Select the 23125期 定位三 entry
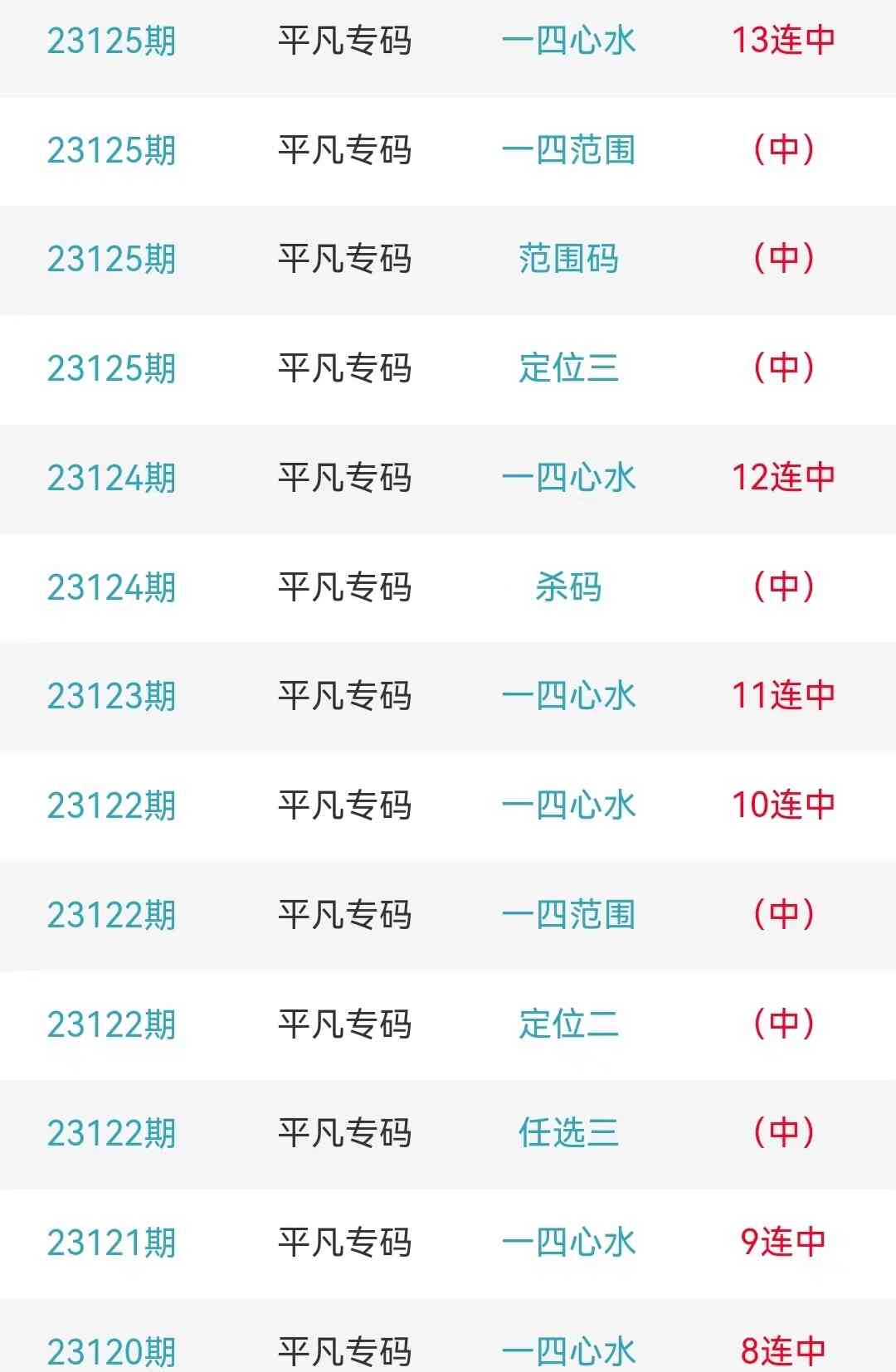 coord(568,368)
